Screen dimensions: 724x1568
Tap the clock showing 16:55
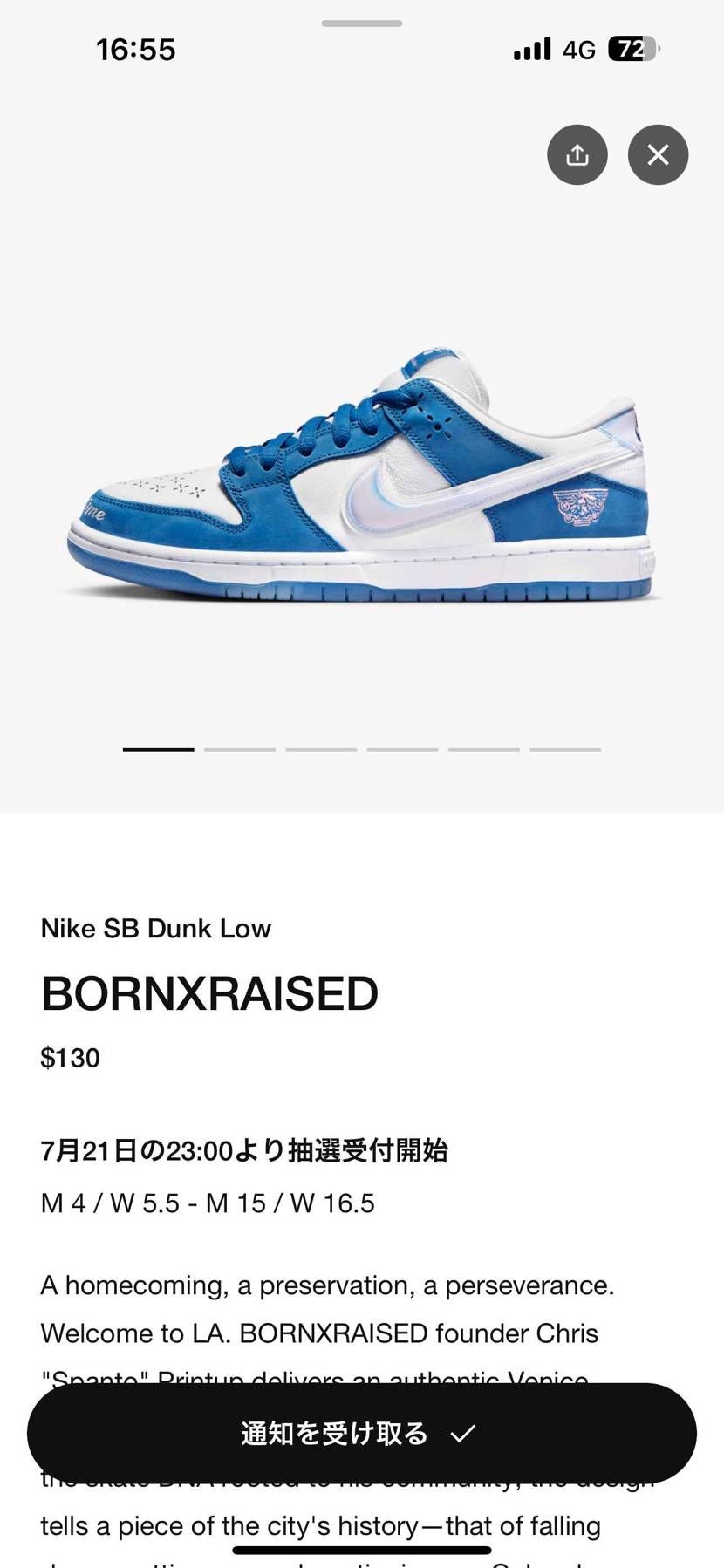136,50
